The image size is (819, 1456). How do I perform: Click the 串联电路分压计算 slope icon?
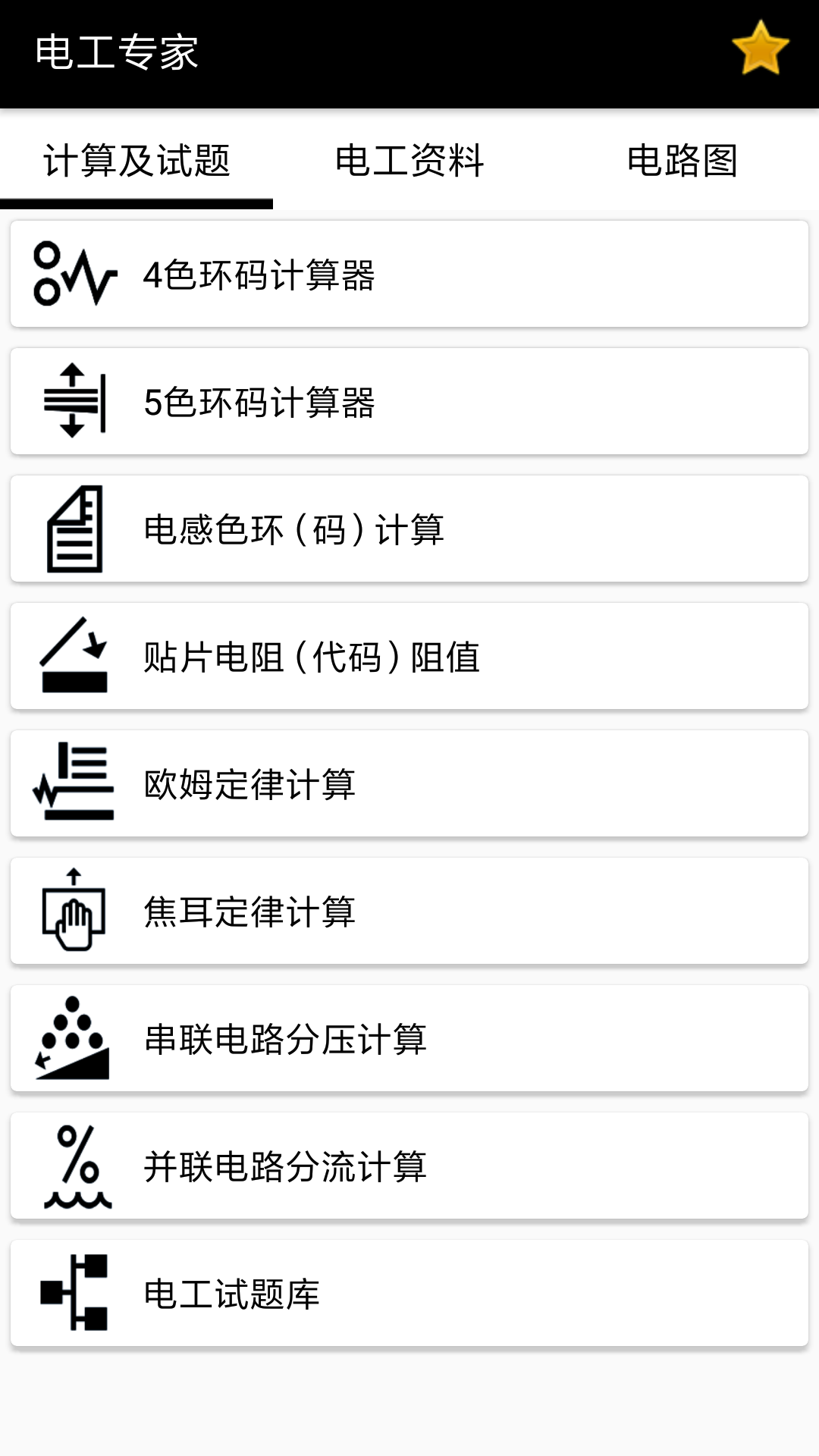pyautogui.click(x=74, y=1039)
